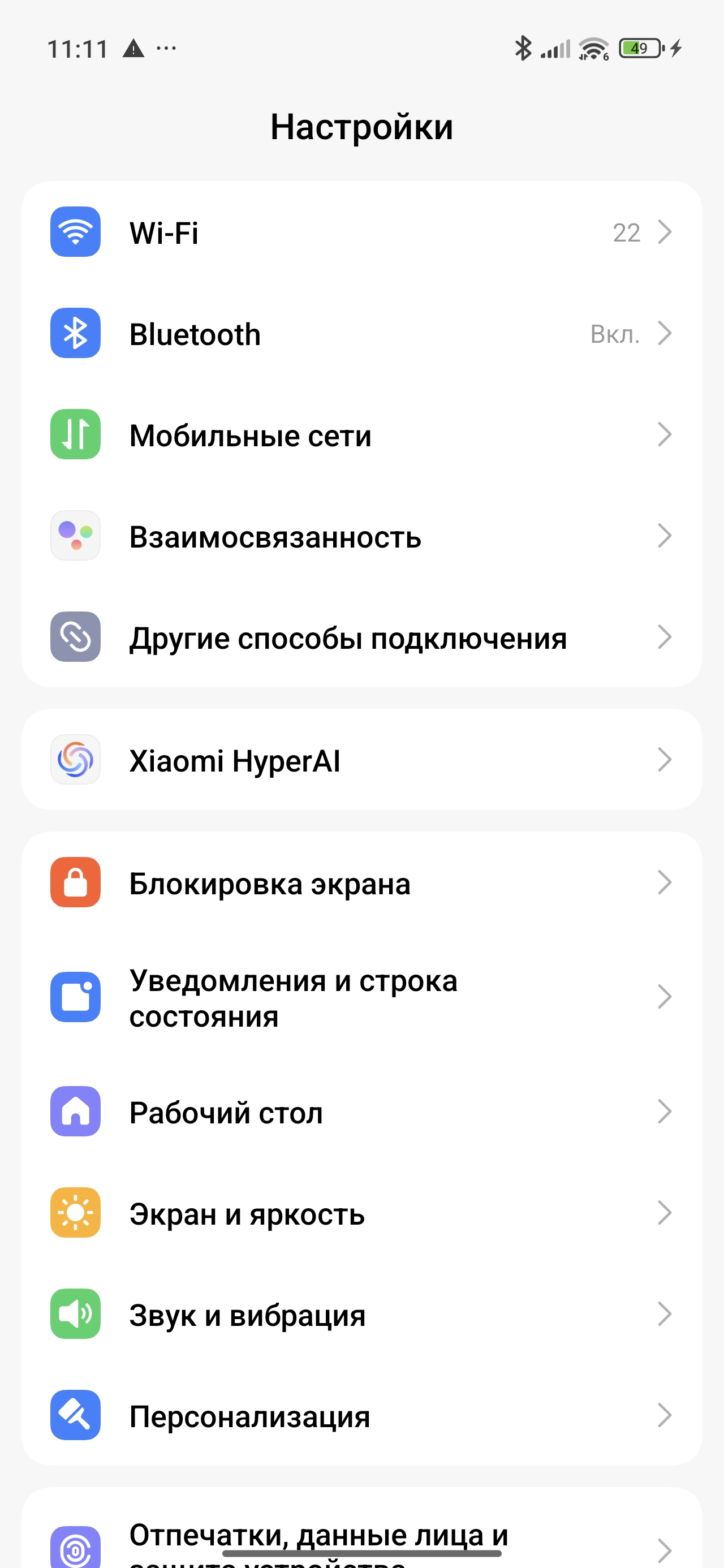Screen dimensions: 724x1568
Task: Open Рабочий стол settings
Action: 361,1112
